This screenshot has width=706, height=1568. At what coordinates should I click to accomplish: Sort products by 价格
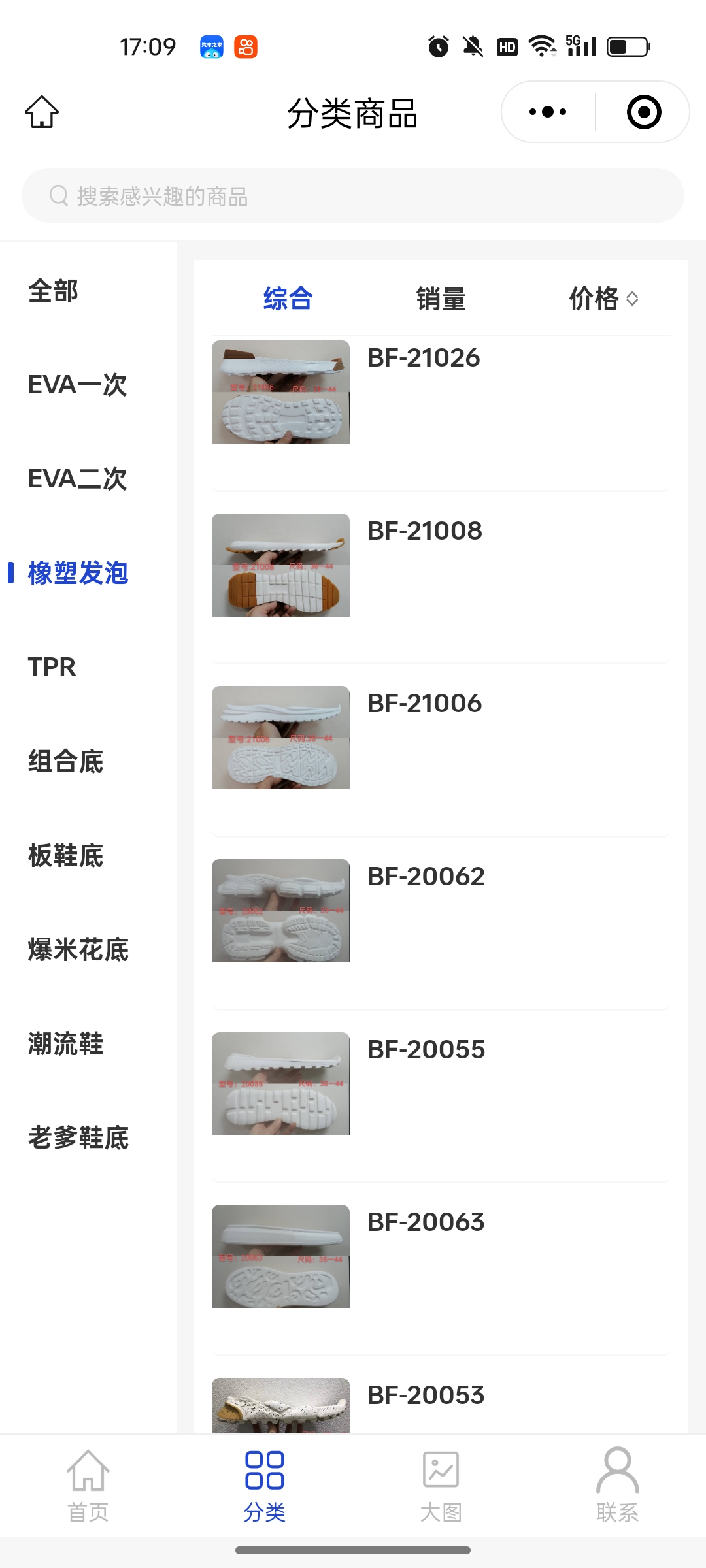(603, 299)
